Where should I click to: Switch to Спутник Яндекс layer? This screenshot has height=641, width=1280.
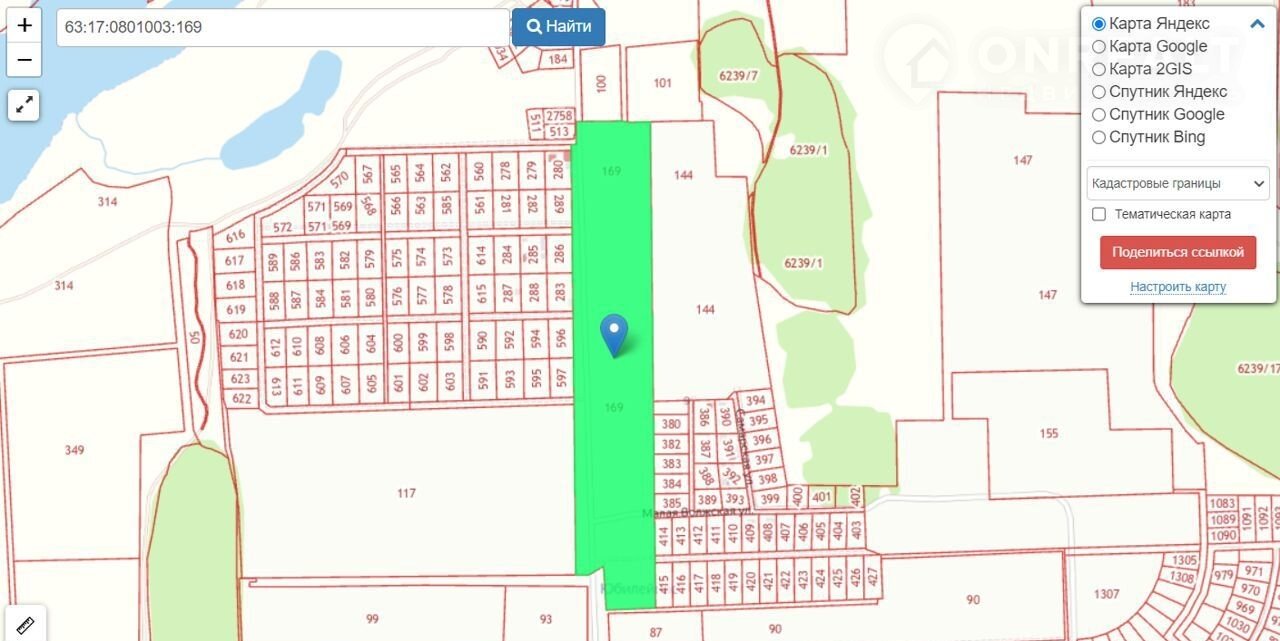pyautogui.click(x=1099, y=92)
